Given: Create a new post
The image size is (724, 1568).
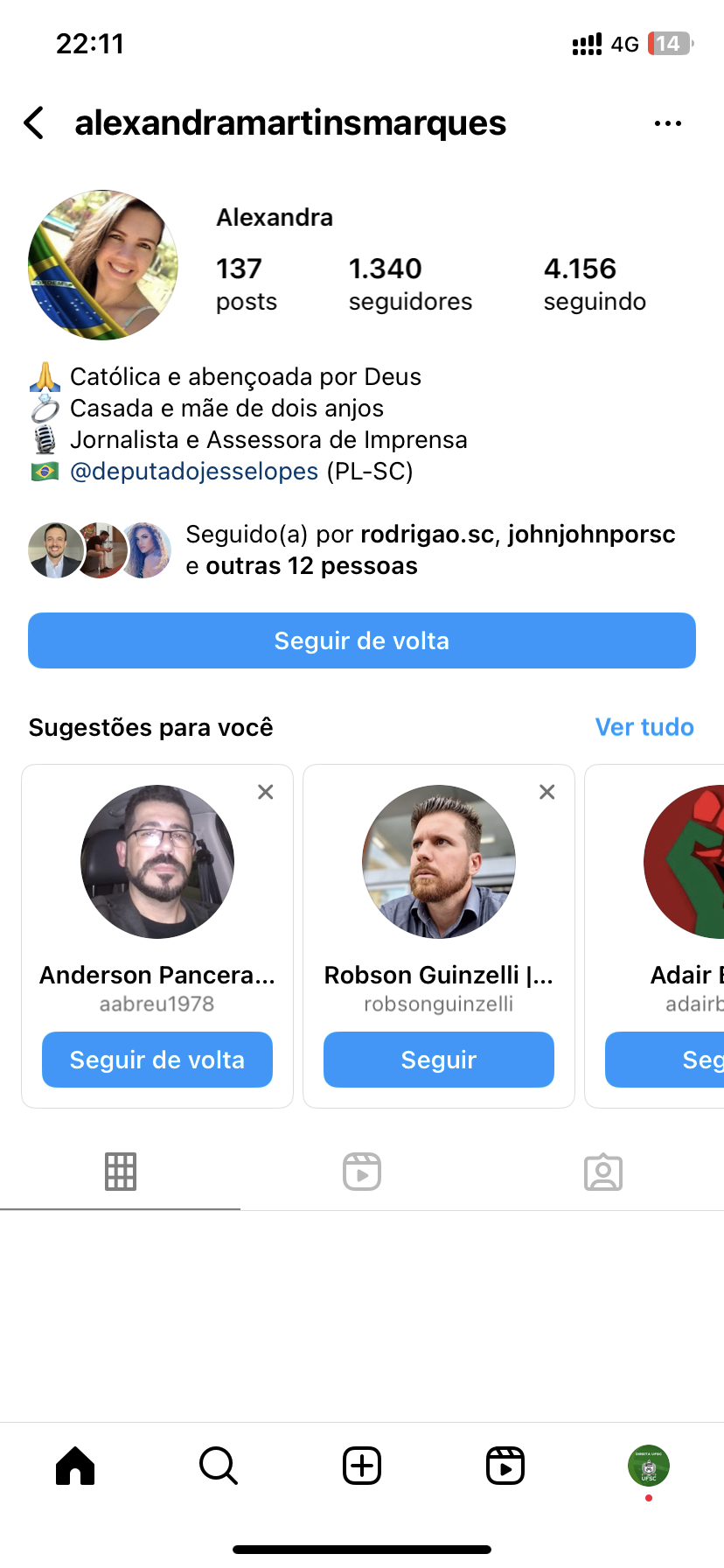Looking at the screenshot, I should tap(362, 1466).
